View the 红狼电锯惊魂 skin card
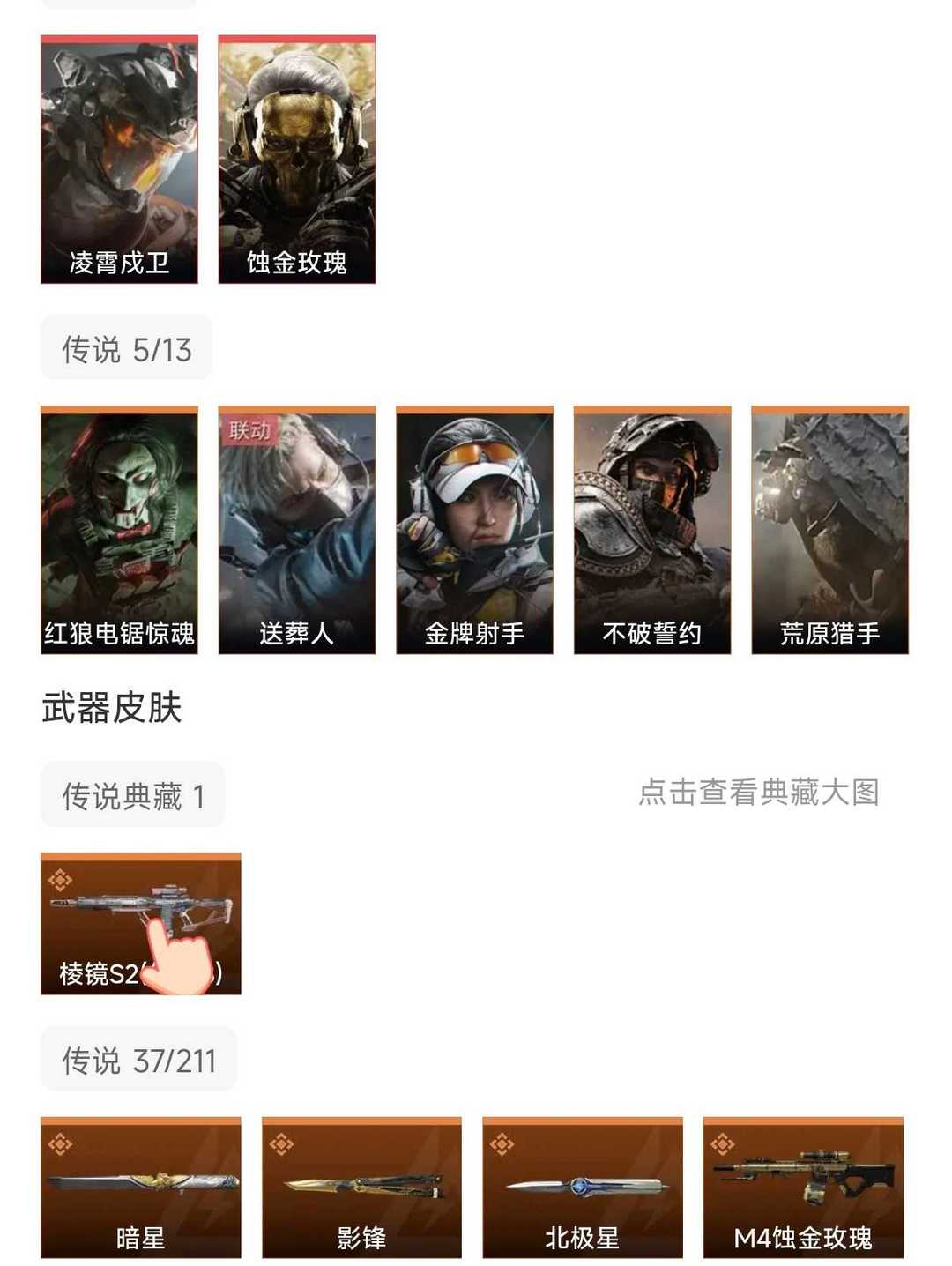952x1266 pixels. (x=119, y=530)
